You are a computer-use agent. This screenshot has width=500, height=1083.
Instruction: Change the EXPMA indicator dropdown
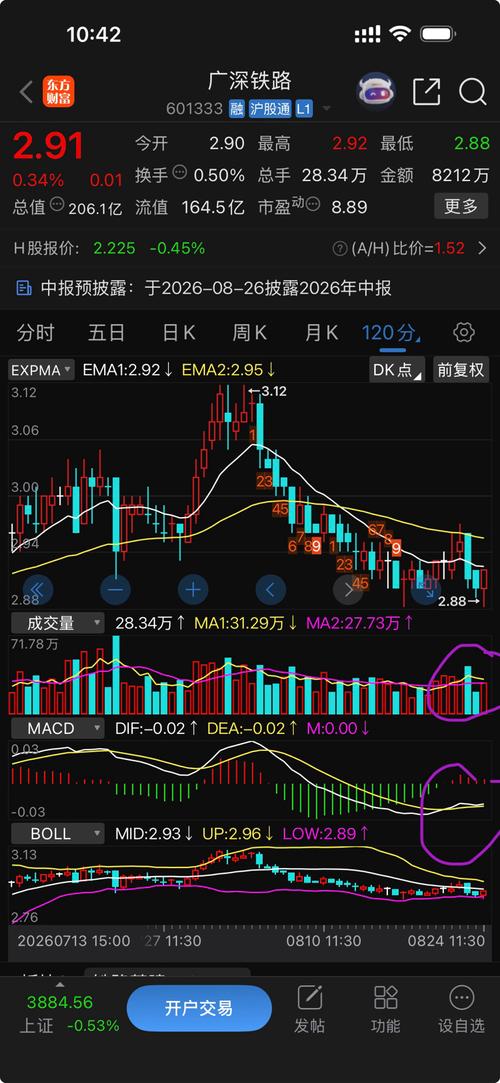pyautogui.click(x=41, y=370)
